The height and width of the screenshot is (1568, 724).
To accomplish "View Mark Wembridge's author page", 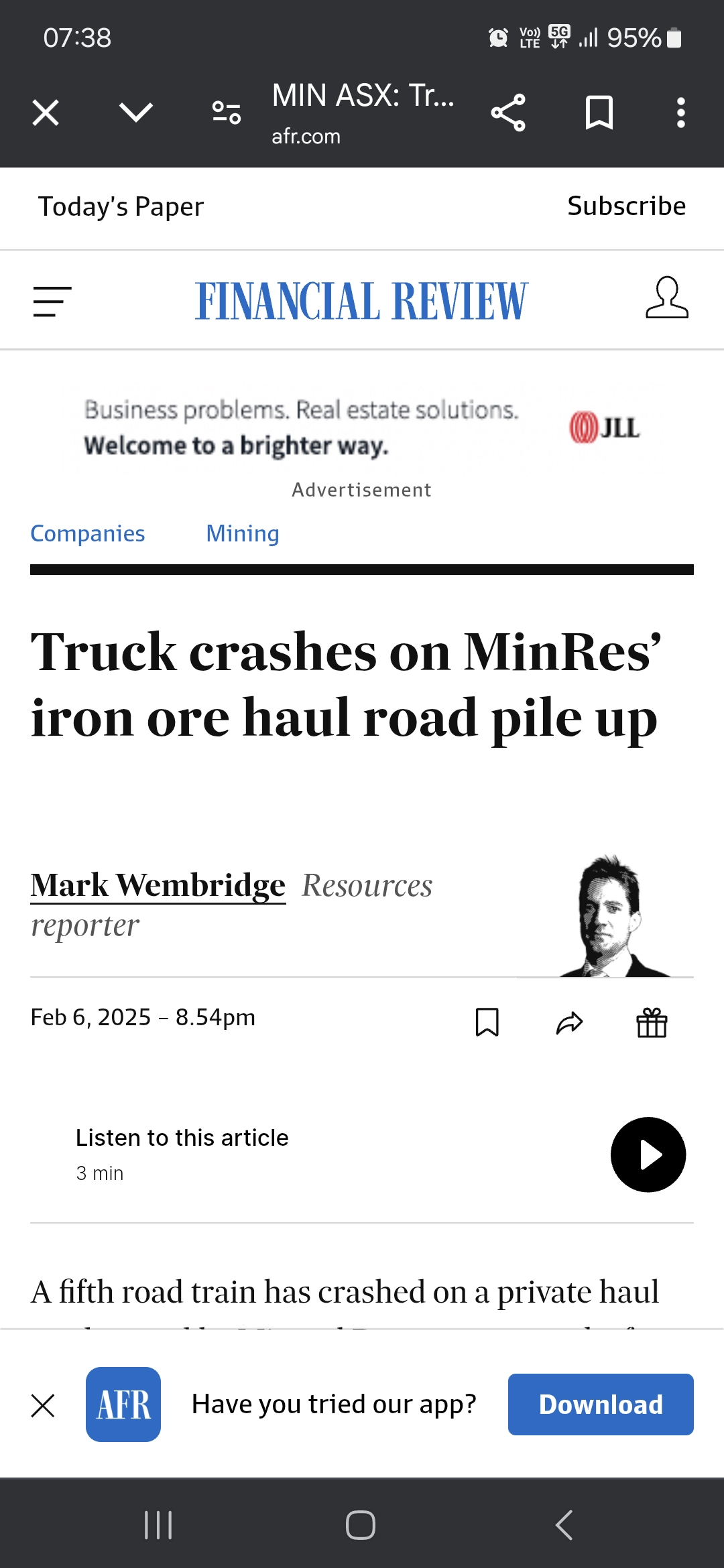I will [x=158, y=885].
